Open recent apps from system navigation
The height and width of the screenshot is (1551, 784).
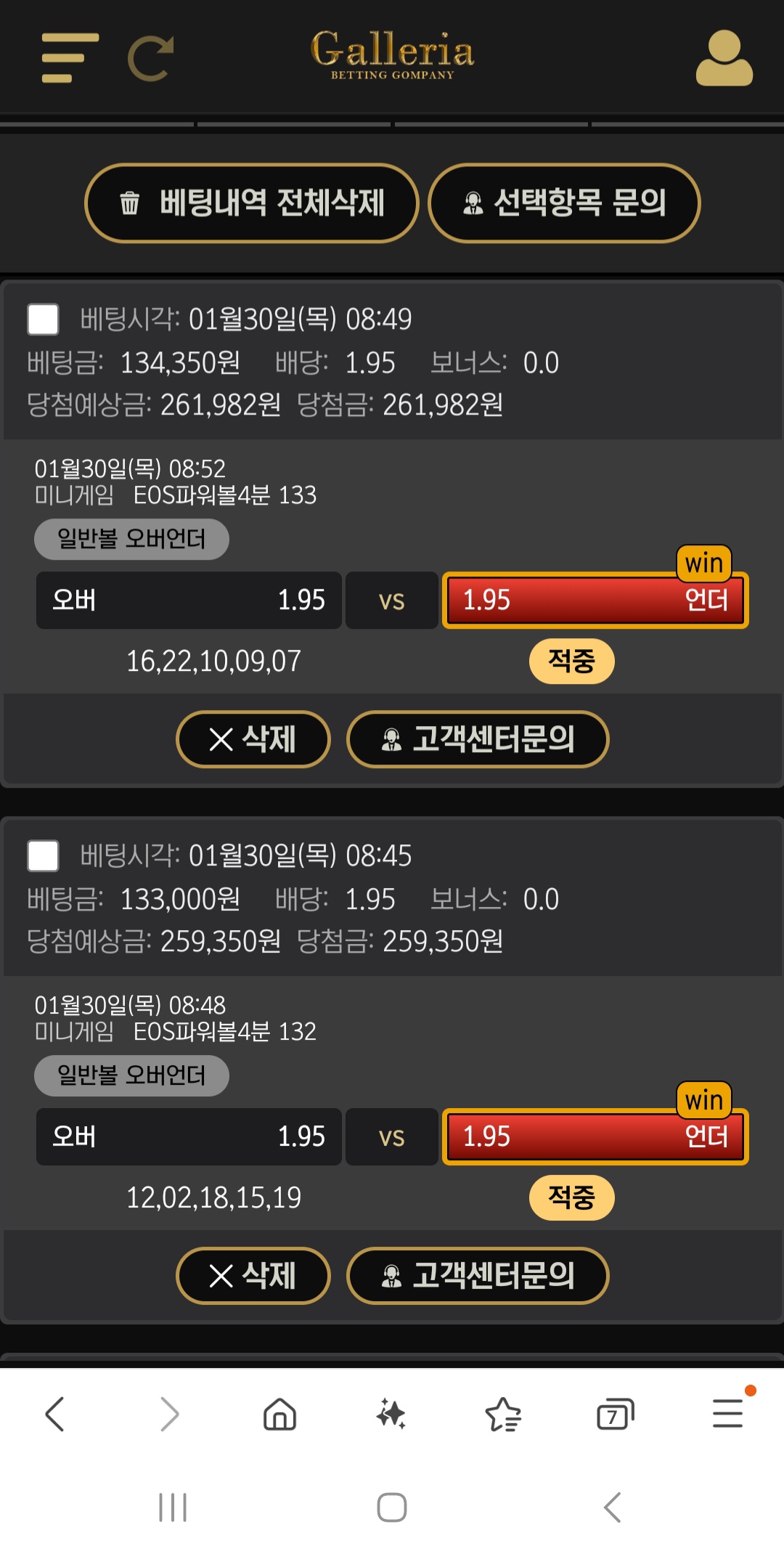coord(173,1507)
